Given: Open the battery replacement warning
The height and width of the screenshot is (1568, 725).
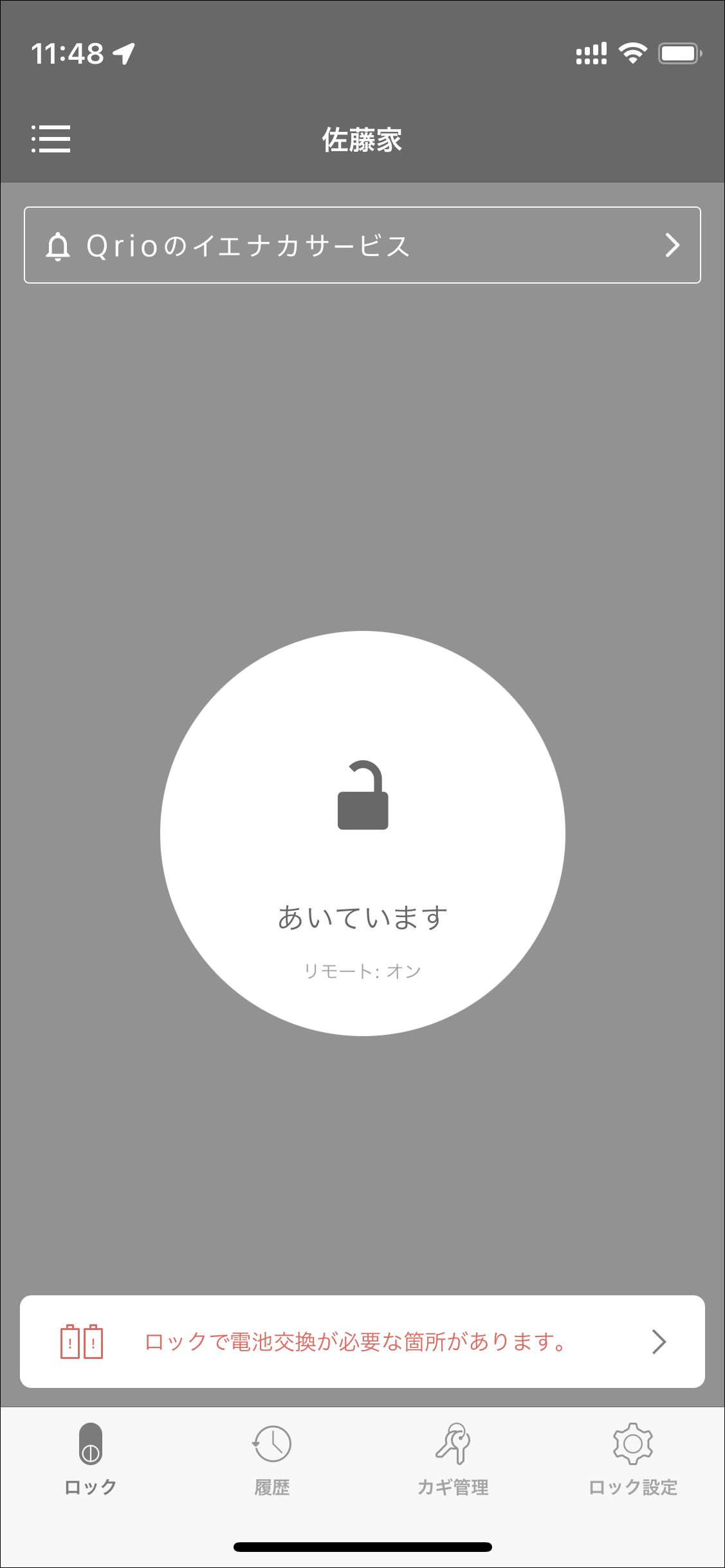Looking at the screenshot, I should coord(362,1341).
